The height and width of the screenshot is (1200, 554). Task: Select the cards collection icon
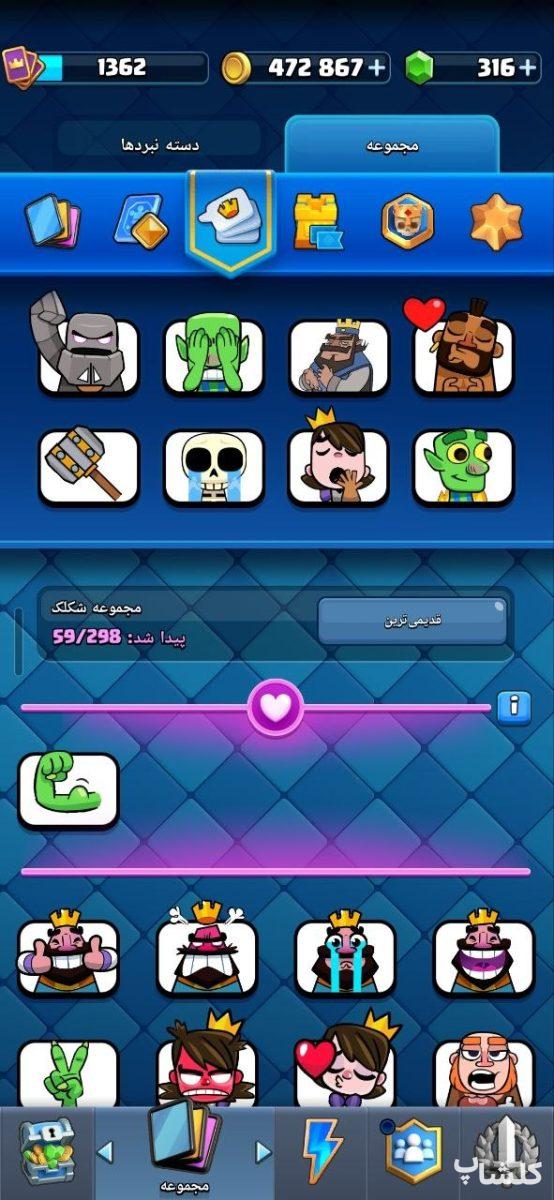pyautogui.click(x=52, y=222)
